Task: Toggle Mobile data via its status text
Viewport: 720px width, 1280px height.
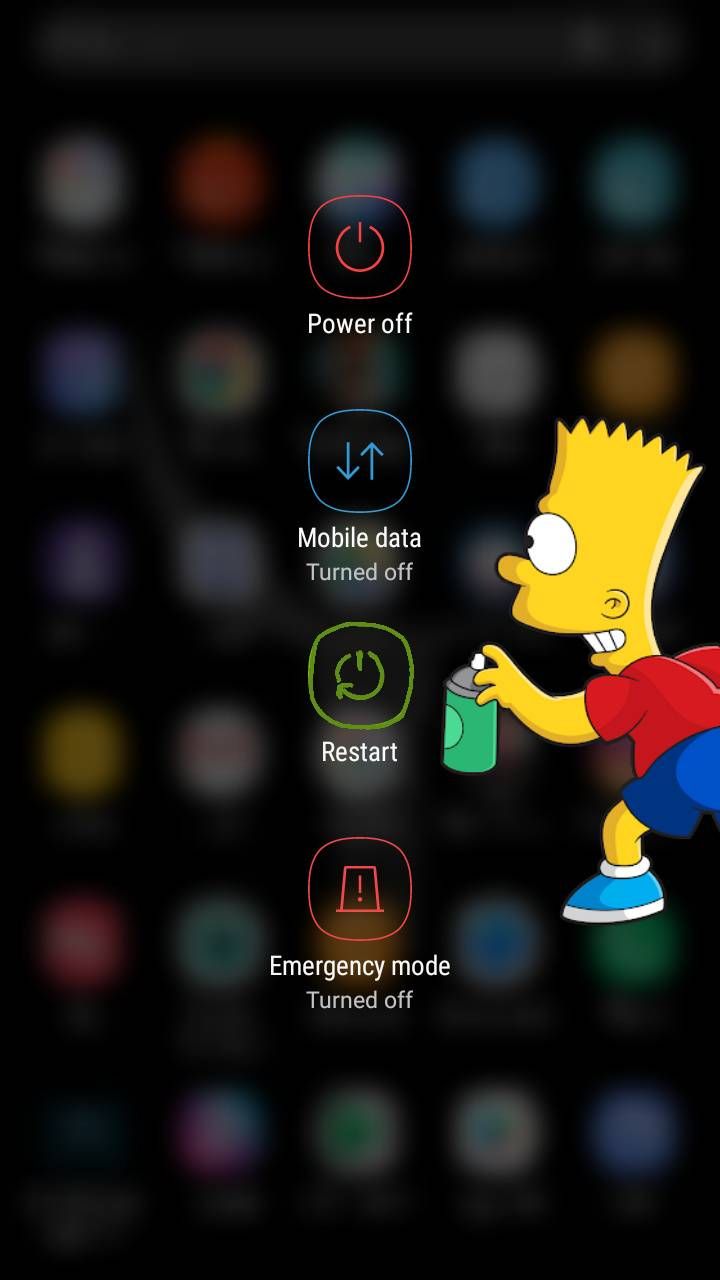Action: click(x=359, y=572)
